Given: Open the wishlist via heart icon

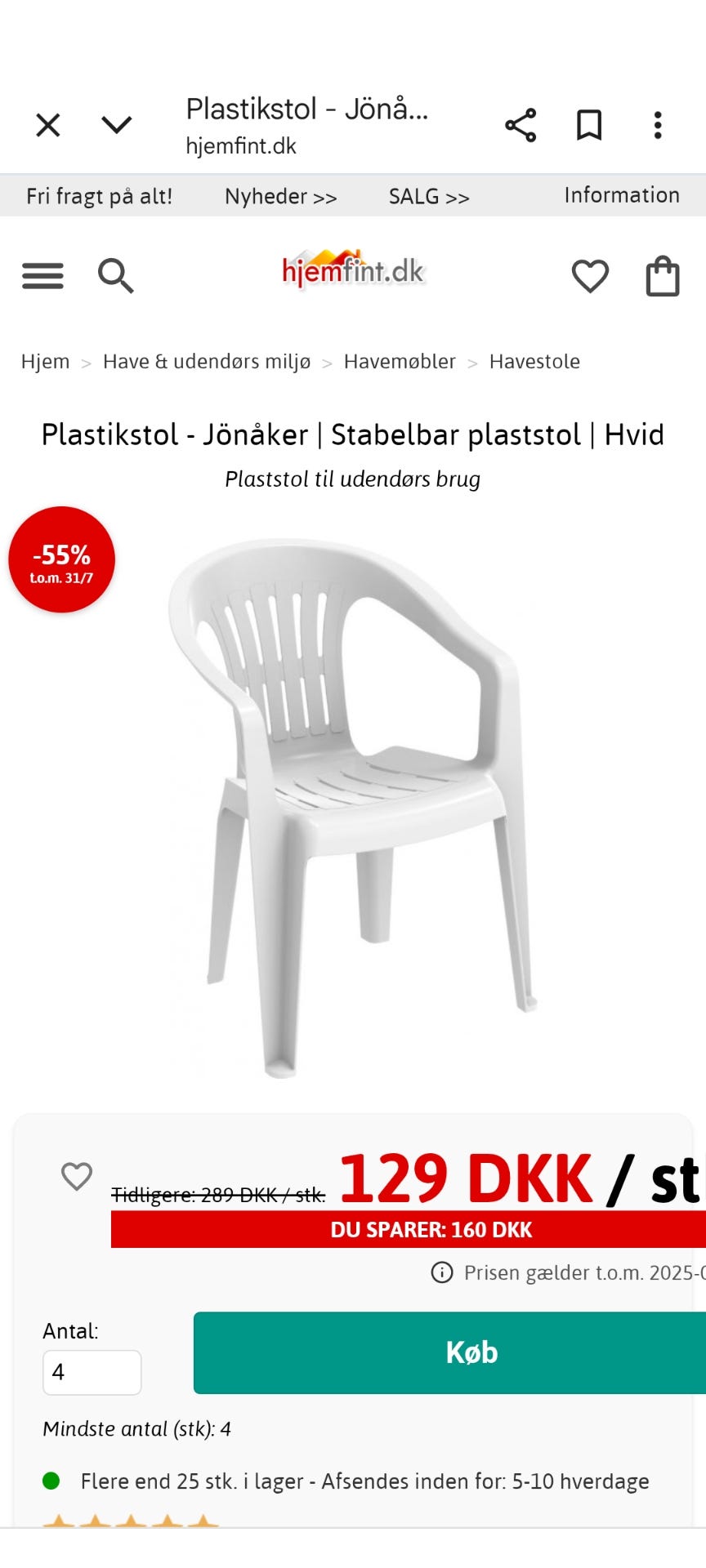Looking at the screenshot, I should click(590, 276).
